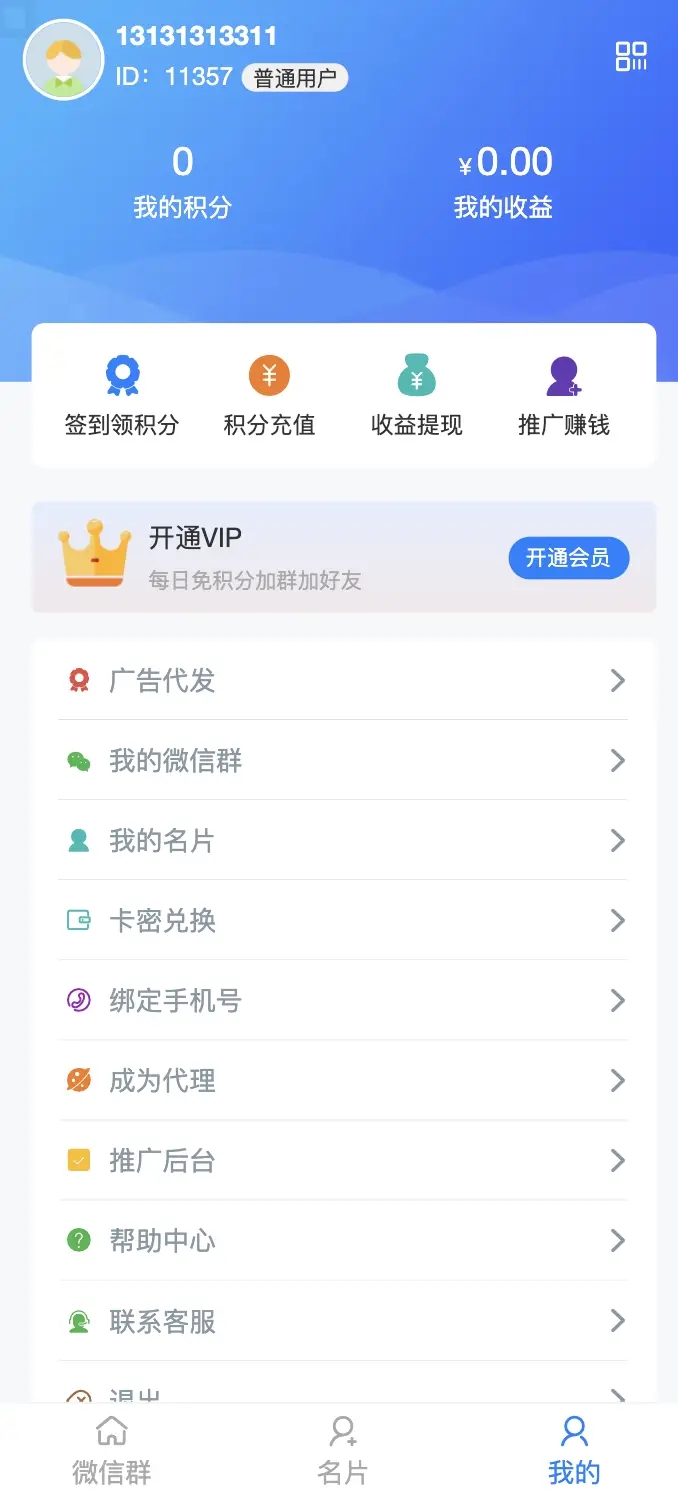This screenshot has height=1492, width=678.
Task: Open 签到领积分 sign-in rewards
Action: click(x=122, y=397)
